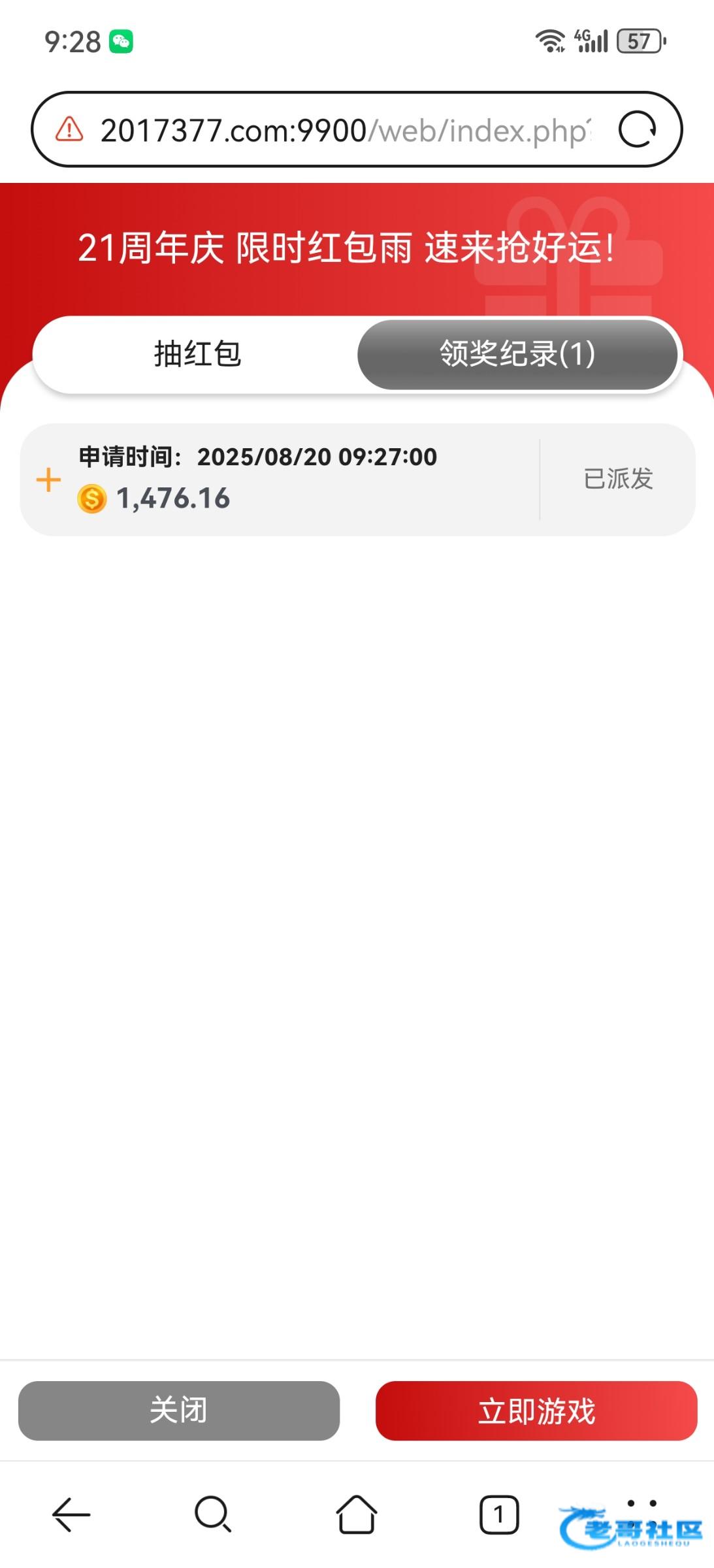This screenshot has width=714, height=1568.
Task: Expand the 1,476.16 record with plus icon
Action: click(x=48, y=480)
